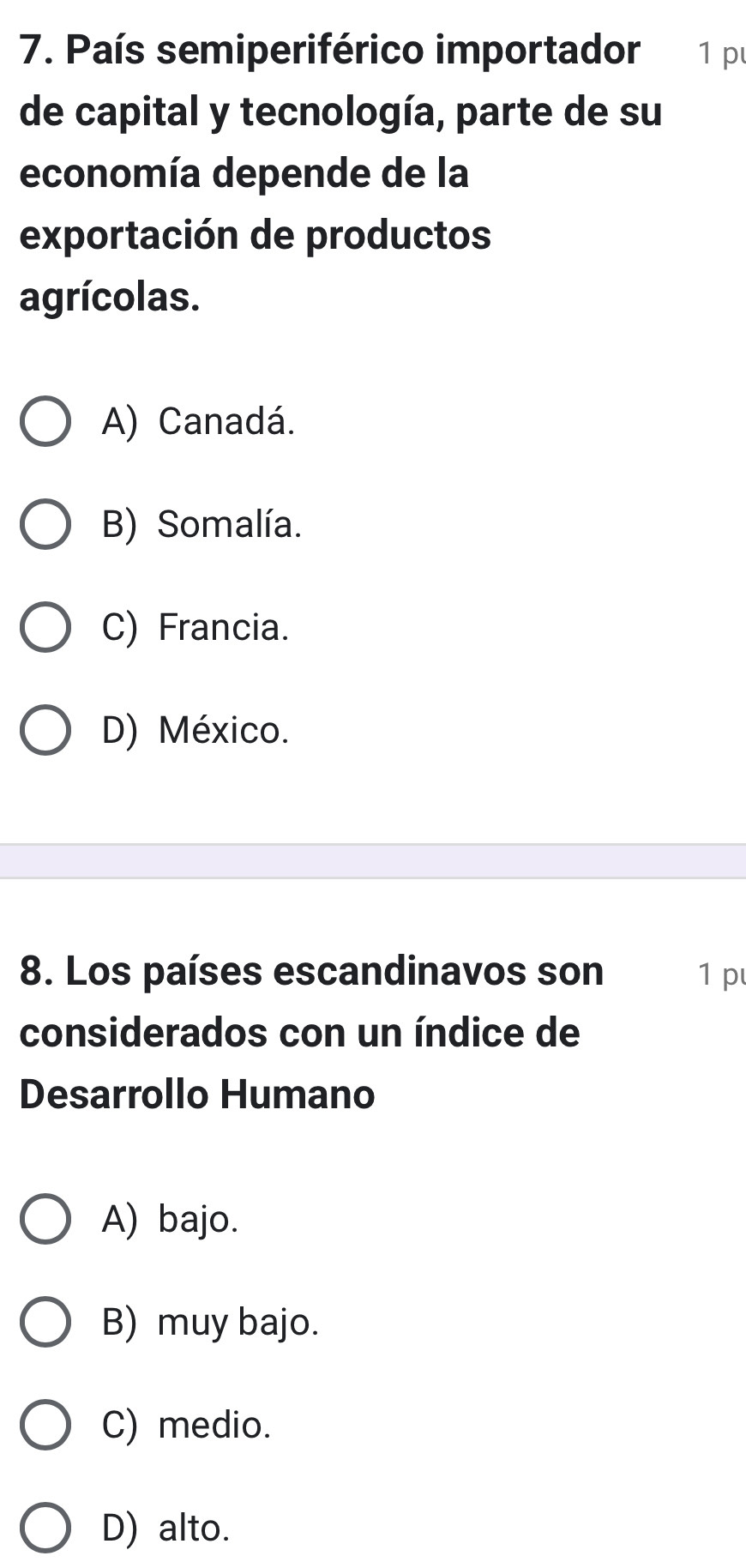The image size is (746, 1568).
Task: Mark México as the answer
Action: [x=45, y=730]
